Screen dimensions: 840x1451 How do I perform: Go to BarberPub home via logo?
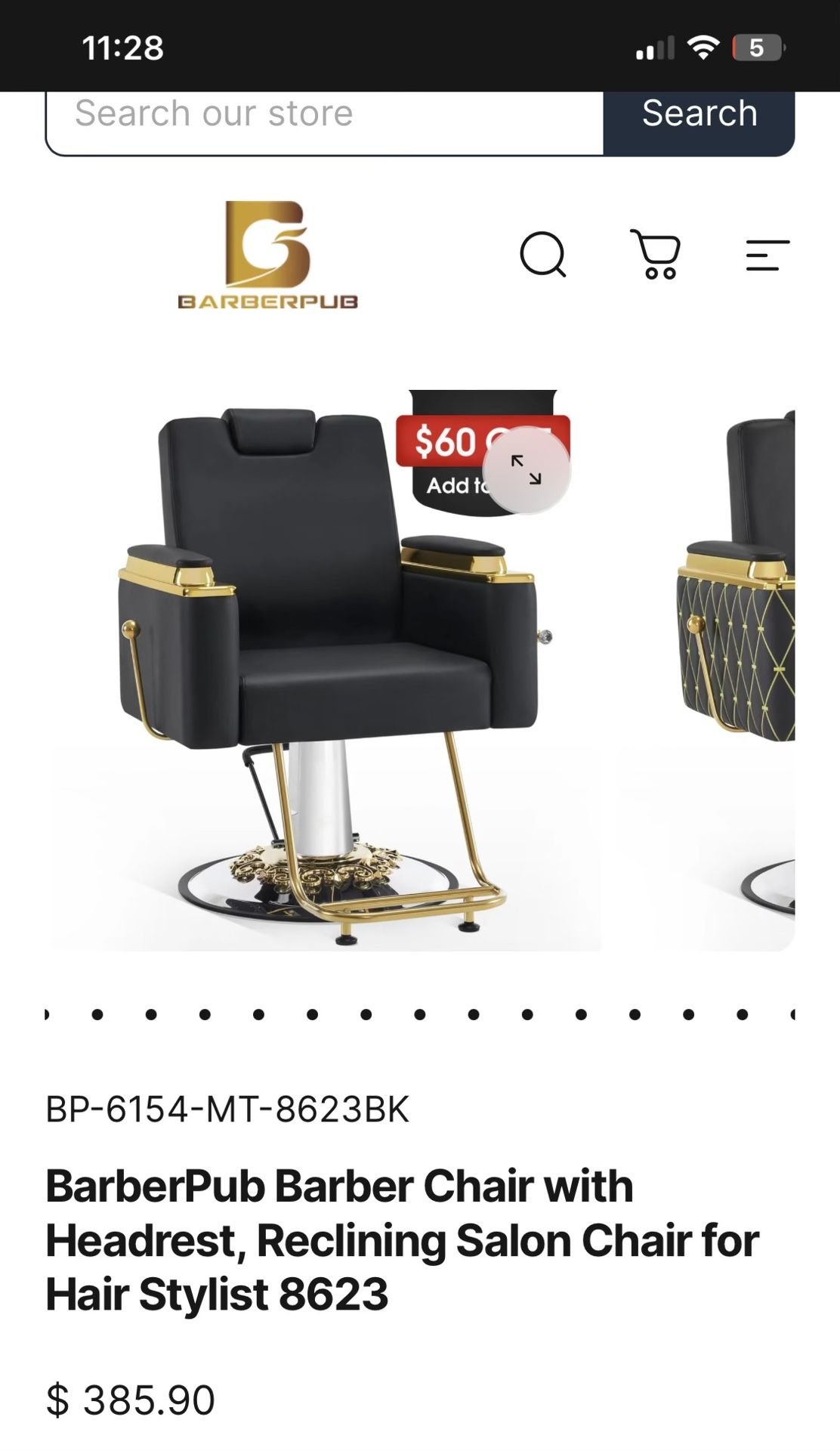267,255
